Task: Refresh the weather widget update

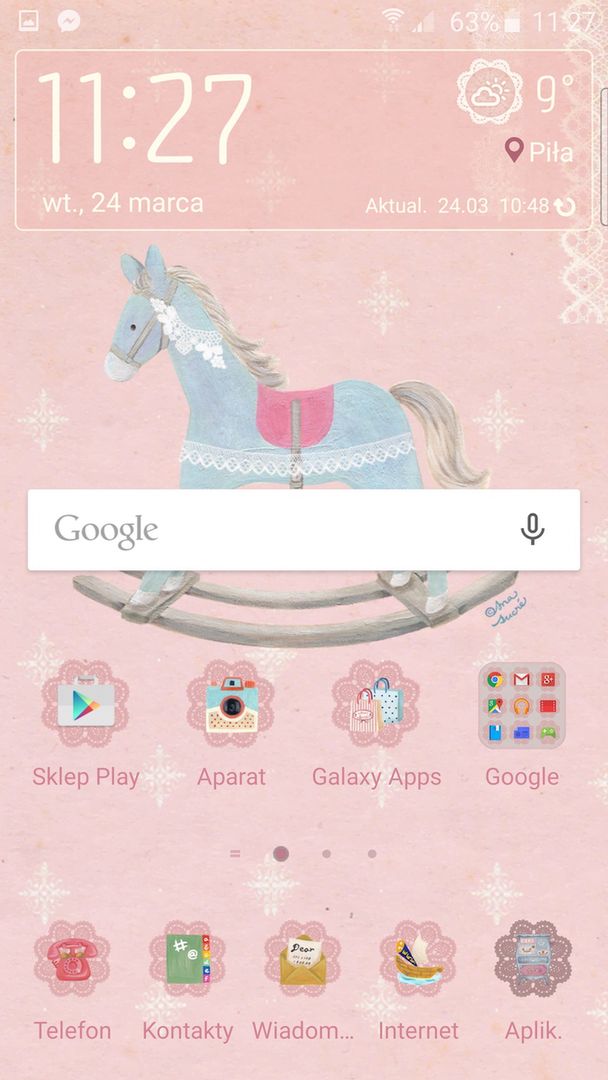Action: pyautogui.click(x=566, y=207)
